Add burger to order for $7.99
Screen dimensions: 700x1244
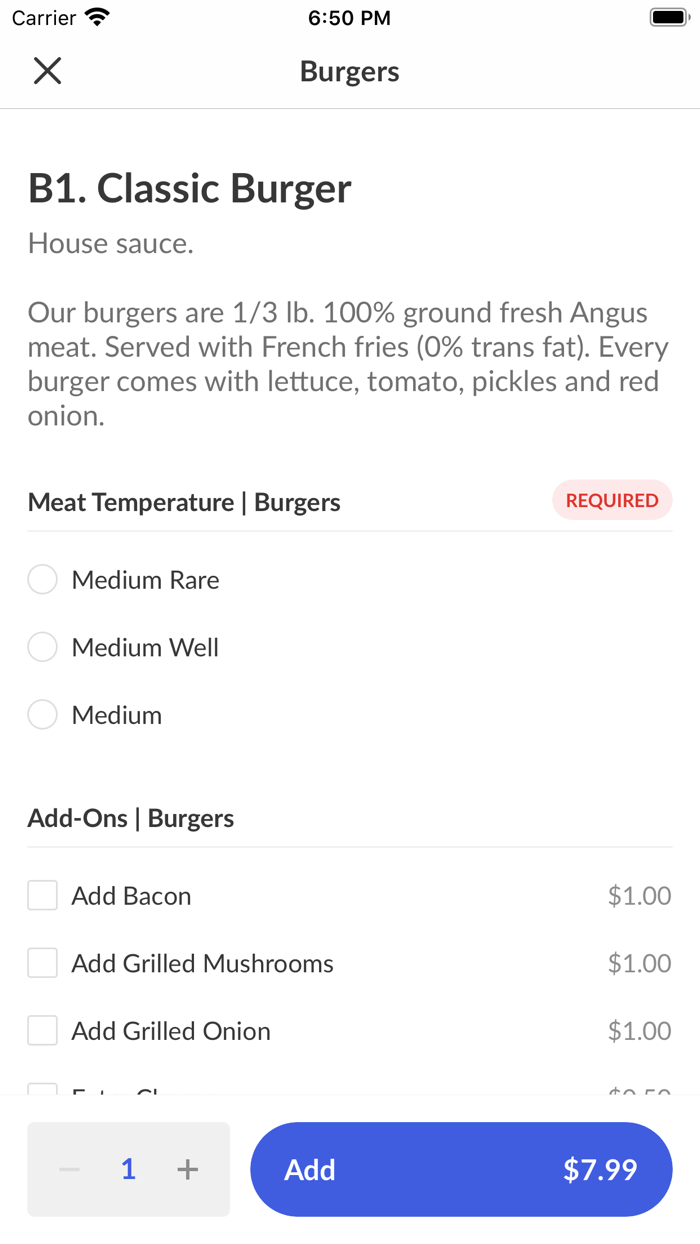460,1170
